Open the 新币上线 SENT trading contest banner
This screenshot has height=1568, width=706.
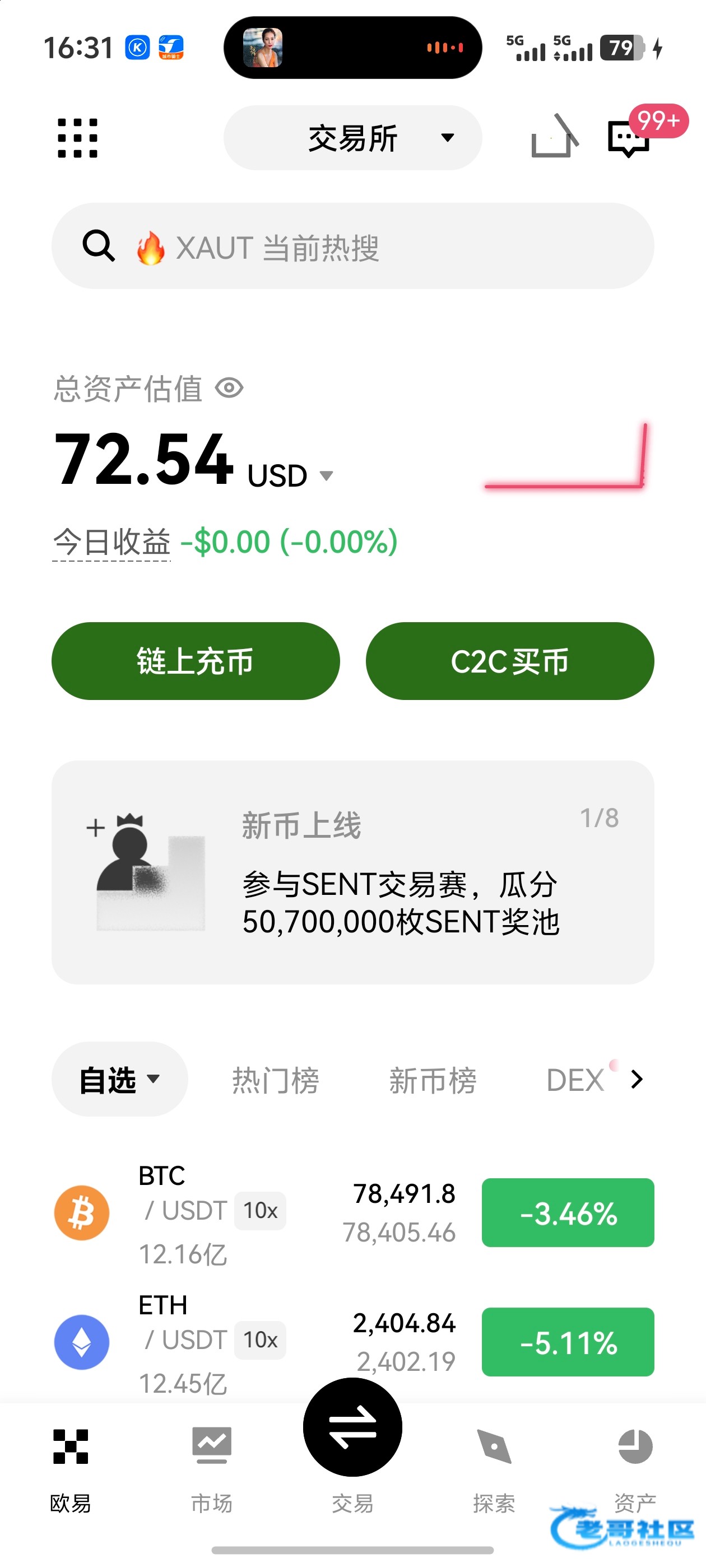click(x=352, y=872)
